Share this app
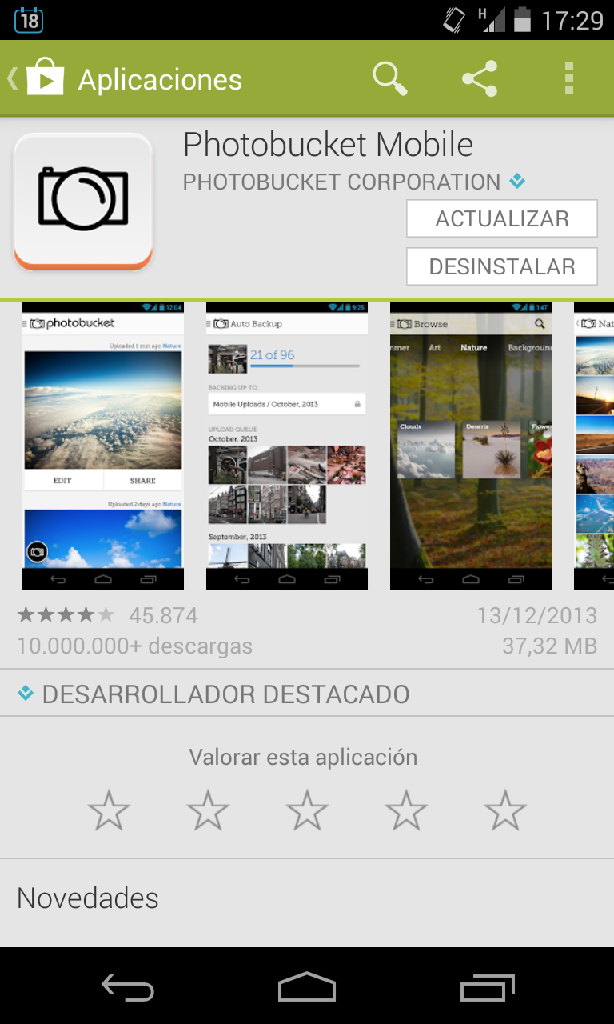 pyautogui.click(x=480, y=79)
